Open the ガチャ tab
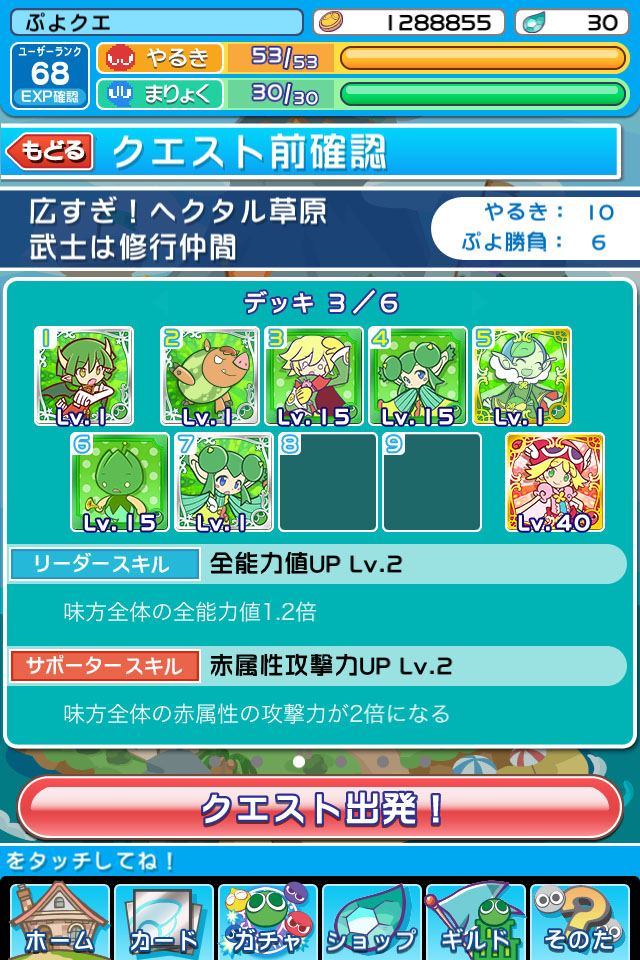 tap(267, 922)
